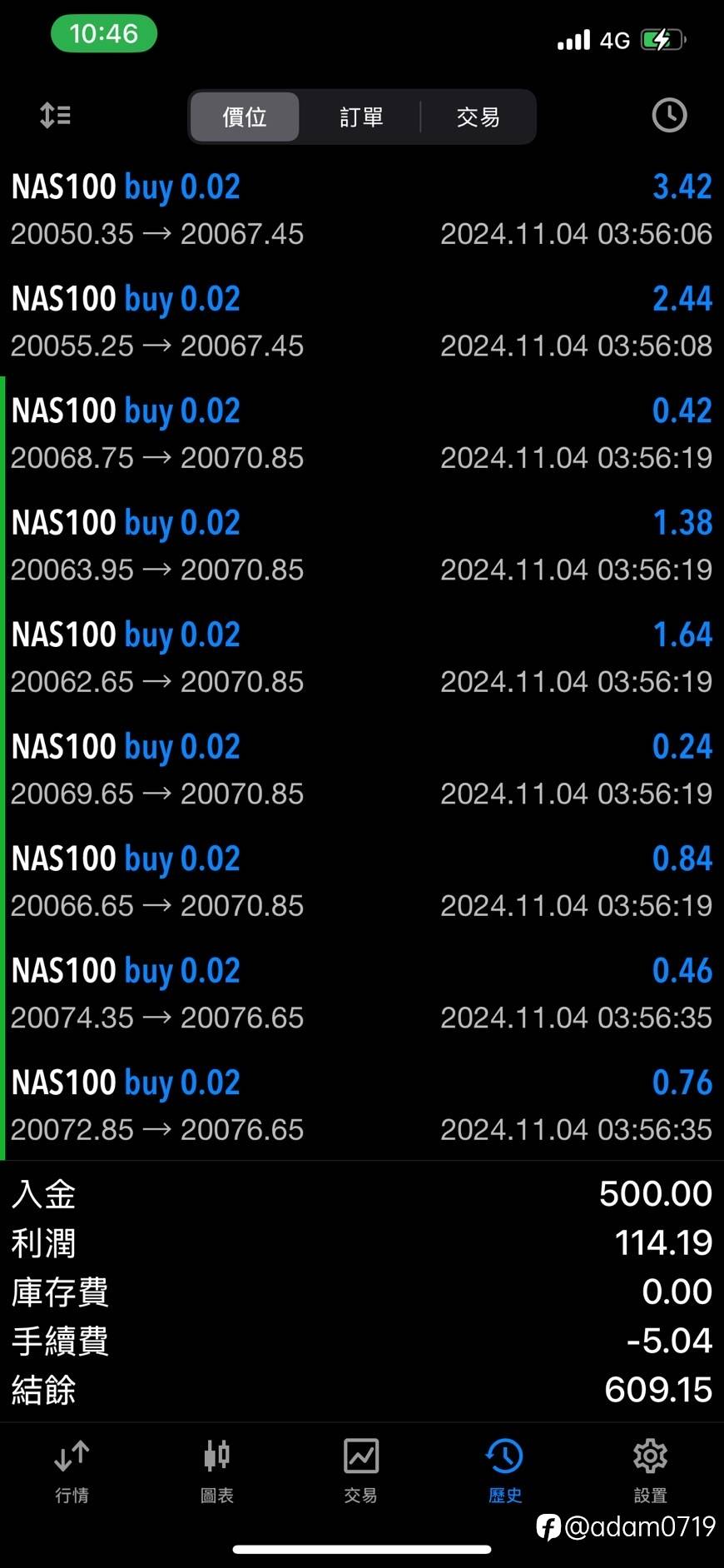Switch to the 訂單 segment
The height and width of the screenshot is (1568, 724).
click(x=361, y=117)
